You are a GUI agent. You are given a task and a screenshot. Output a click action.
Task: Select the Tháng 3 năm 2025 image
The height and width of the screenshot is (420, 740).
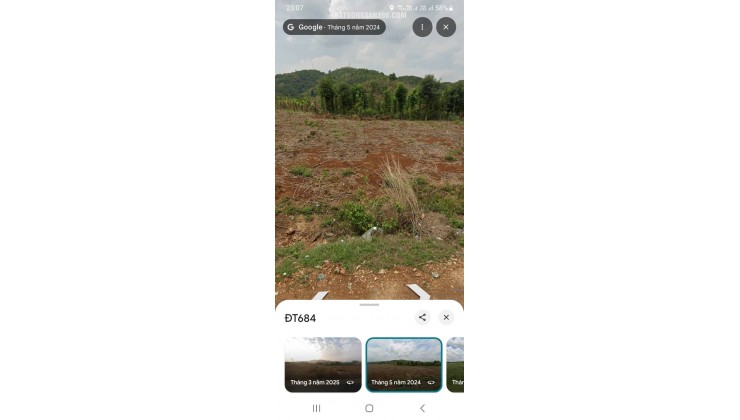[323, 364]
